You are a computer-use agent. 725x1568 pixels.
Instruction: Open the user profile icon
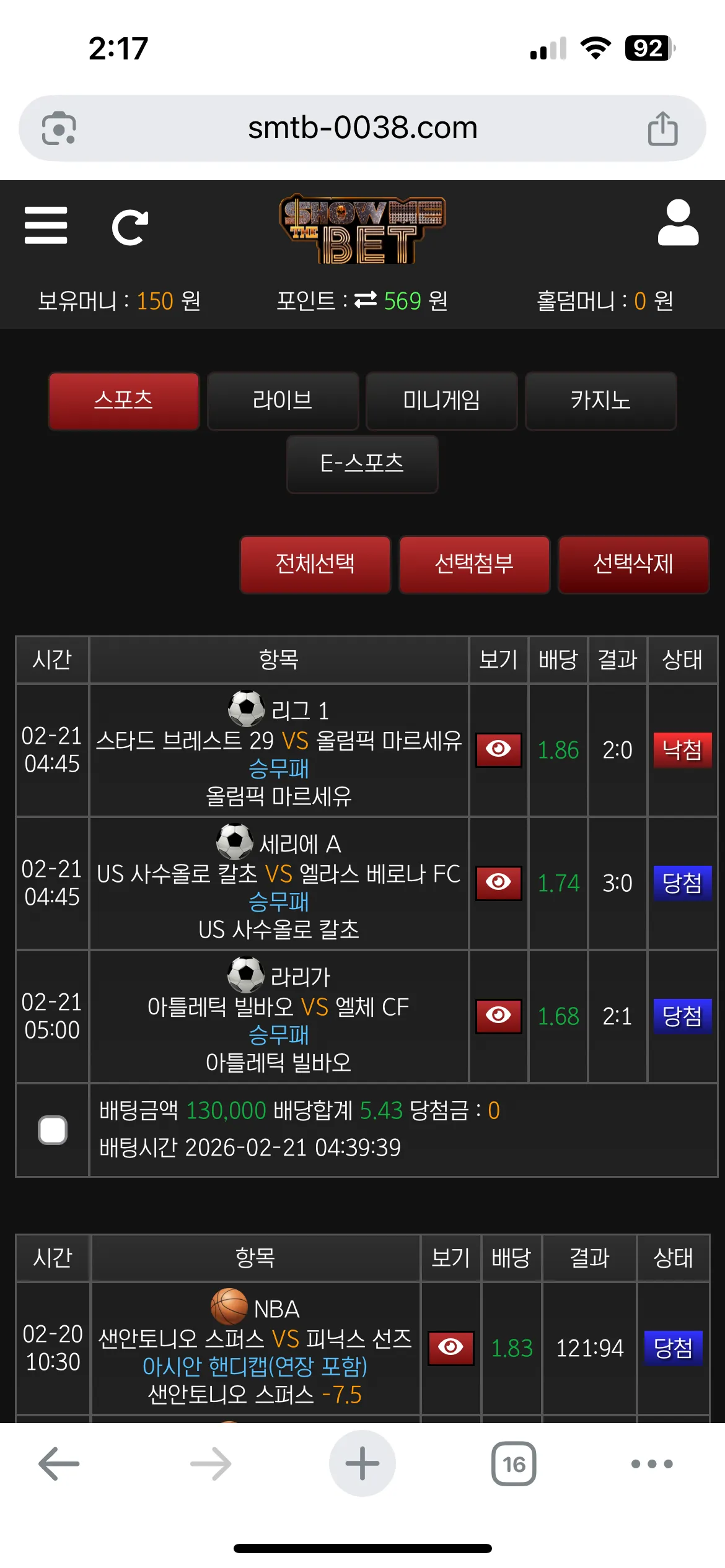[678, 222]
